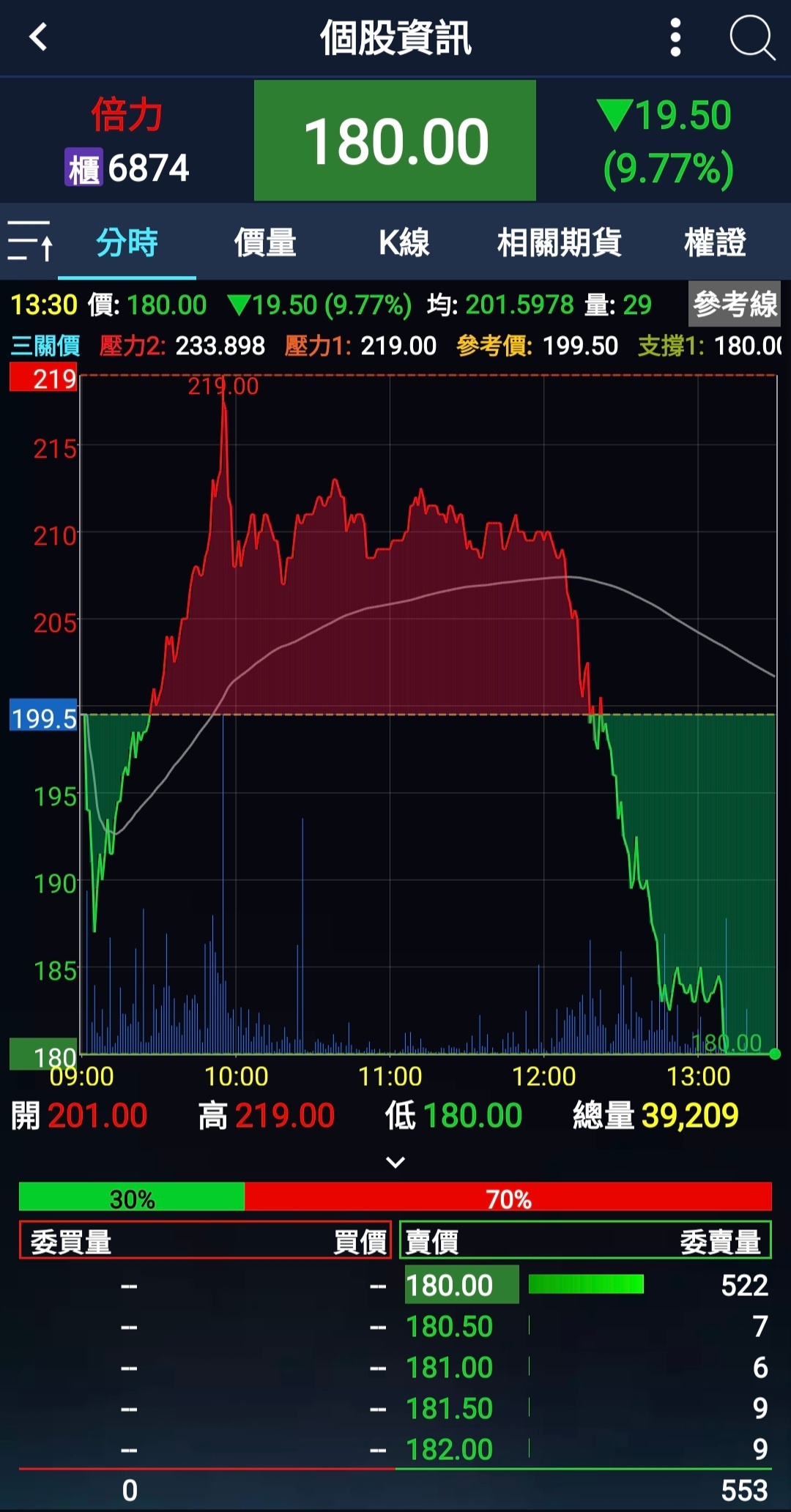791x1512 pixels.
Task: Open the 相關期貨 tab
Action: click(x=559, y=242)
